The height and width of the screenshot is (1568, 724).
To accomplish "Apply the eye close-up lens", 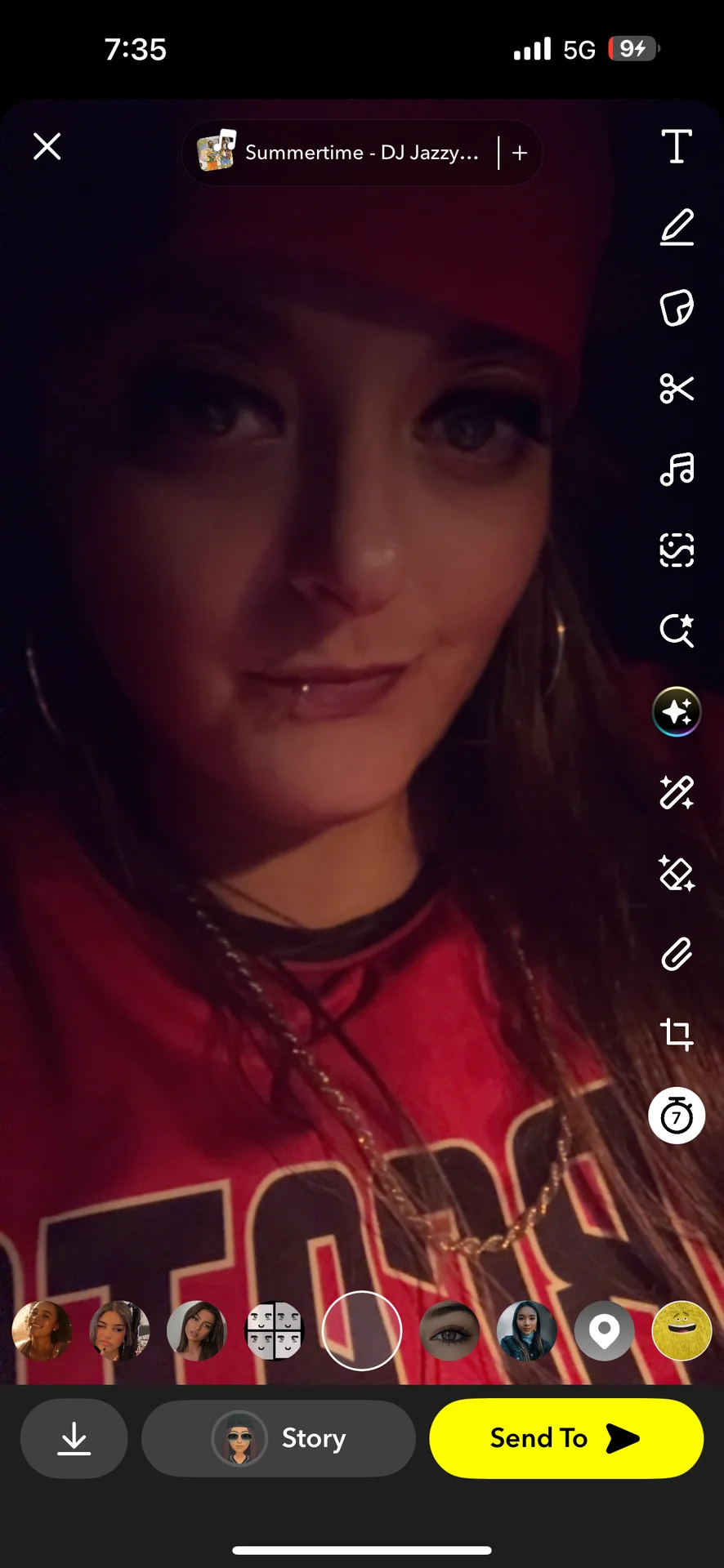I will click(449, 1330).
